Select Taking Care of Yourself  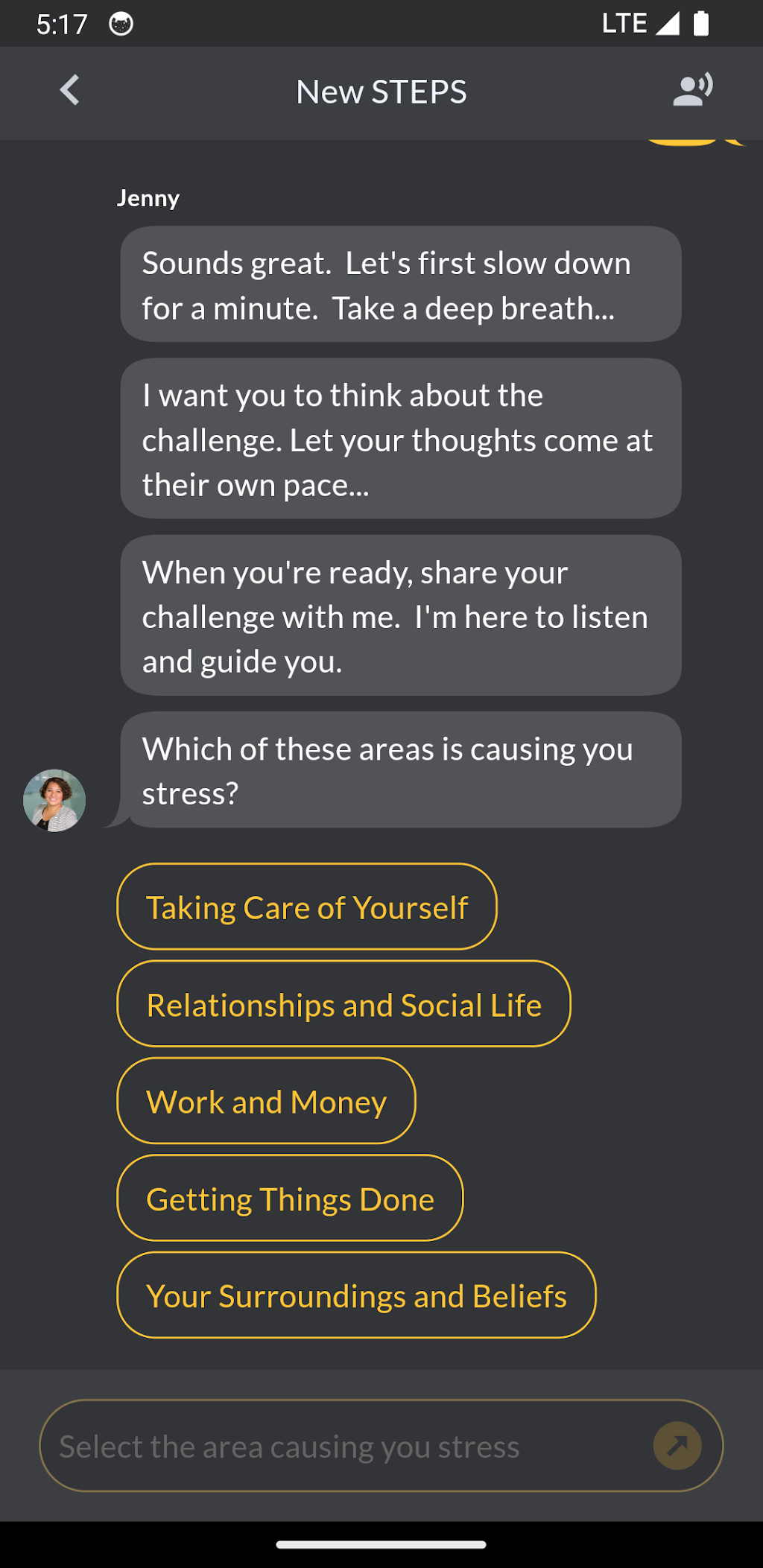click(306, 907)
